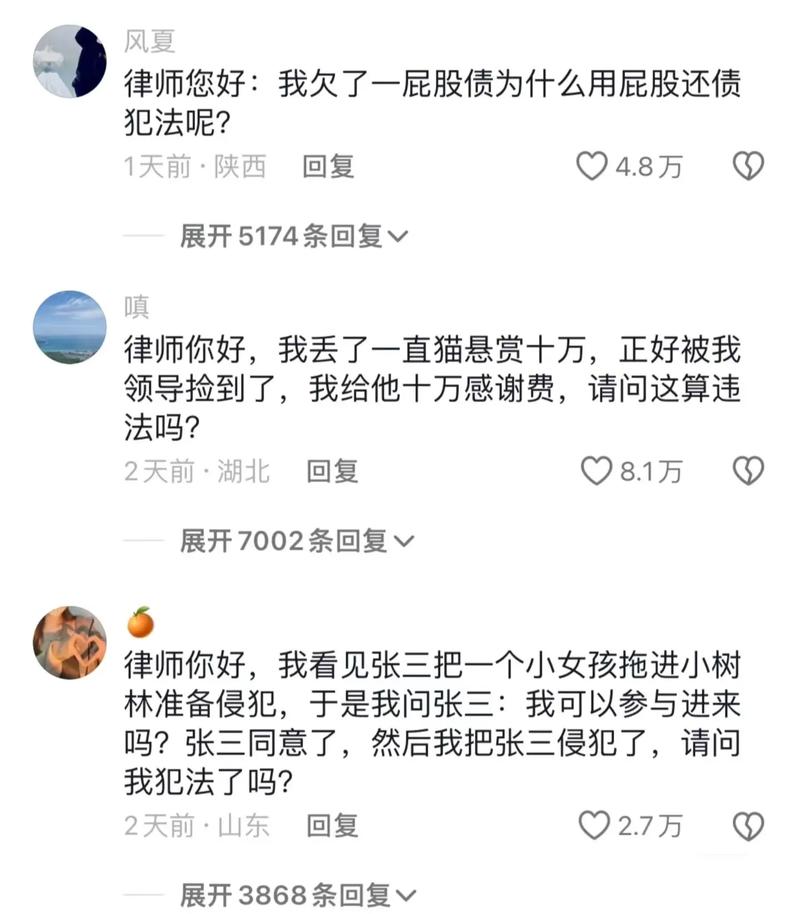Viewport: 800px width, 914px height.
Task: Click the dislike icon on 嗔's comment
Action: coord(748,471)
